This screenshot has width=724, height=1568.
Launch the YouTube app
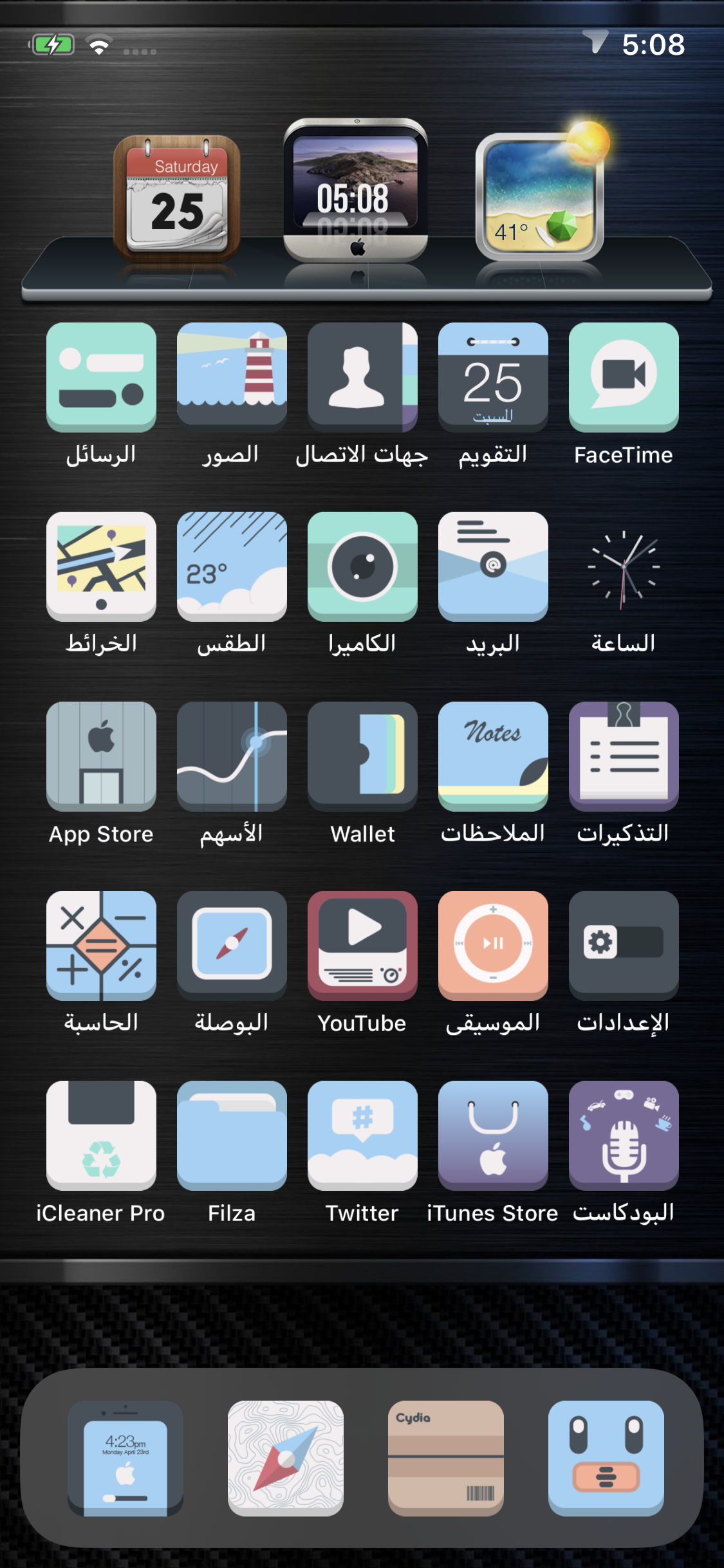coord(362,945)
